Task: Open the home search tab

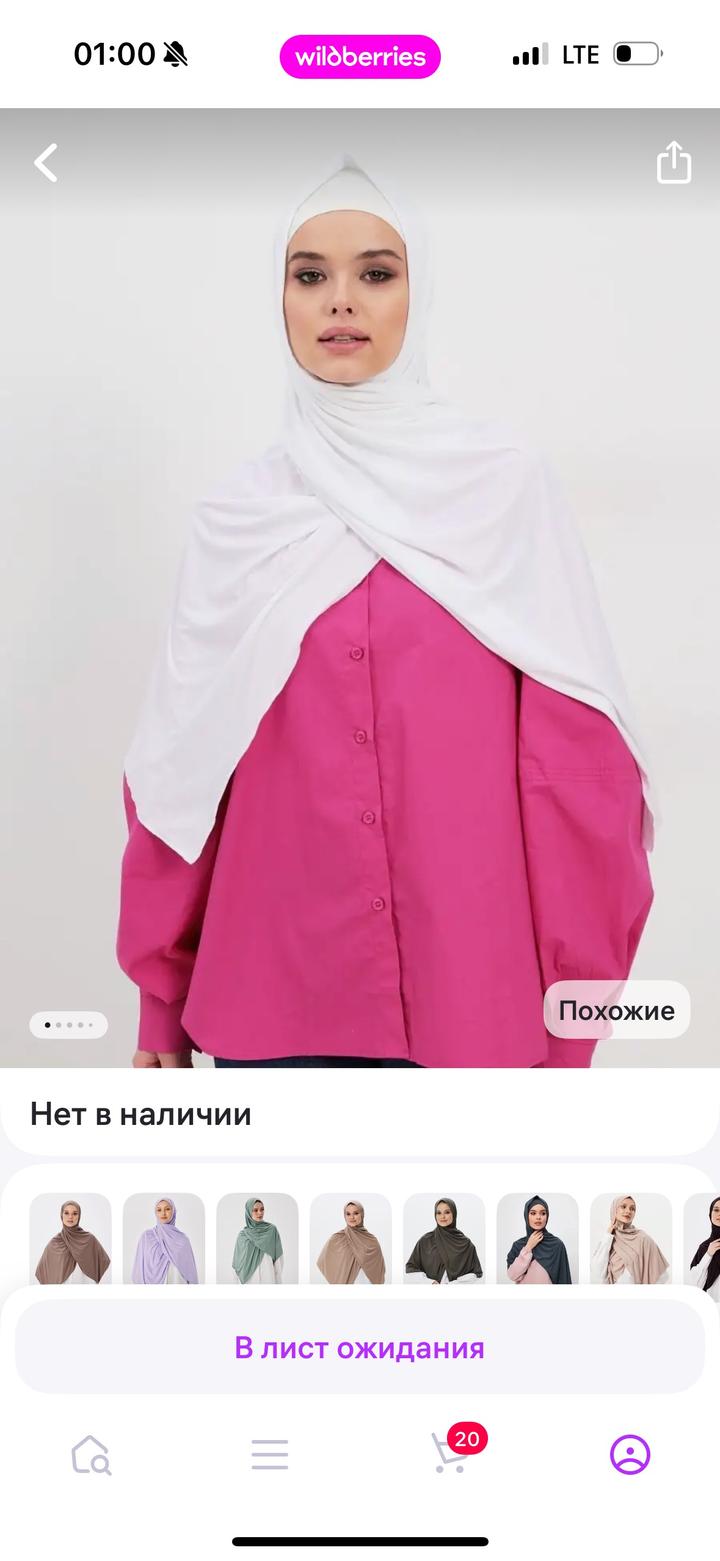Action: [90, 1455]
